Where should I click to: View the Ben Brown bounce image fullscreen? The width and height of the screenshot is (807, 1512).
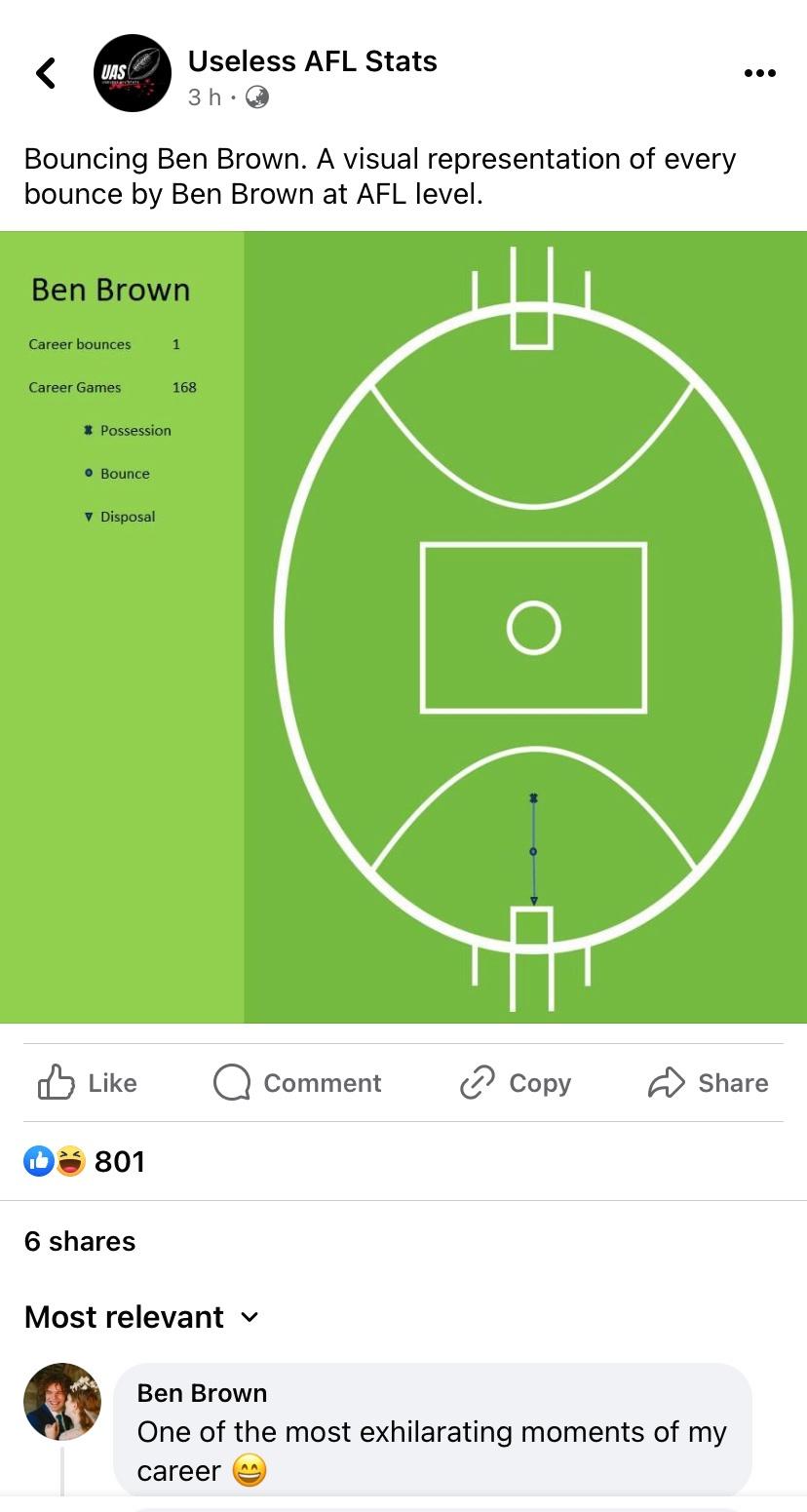coord(403,627)
